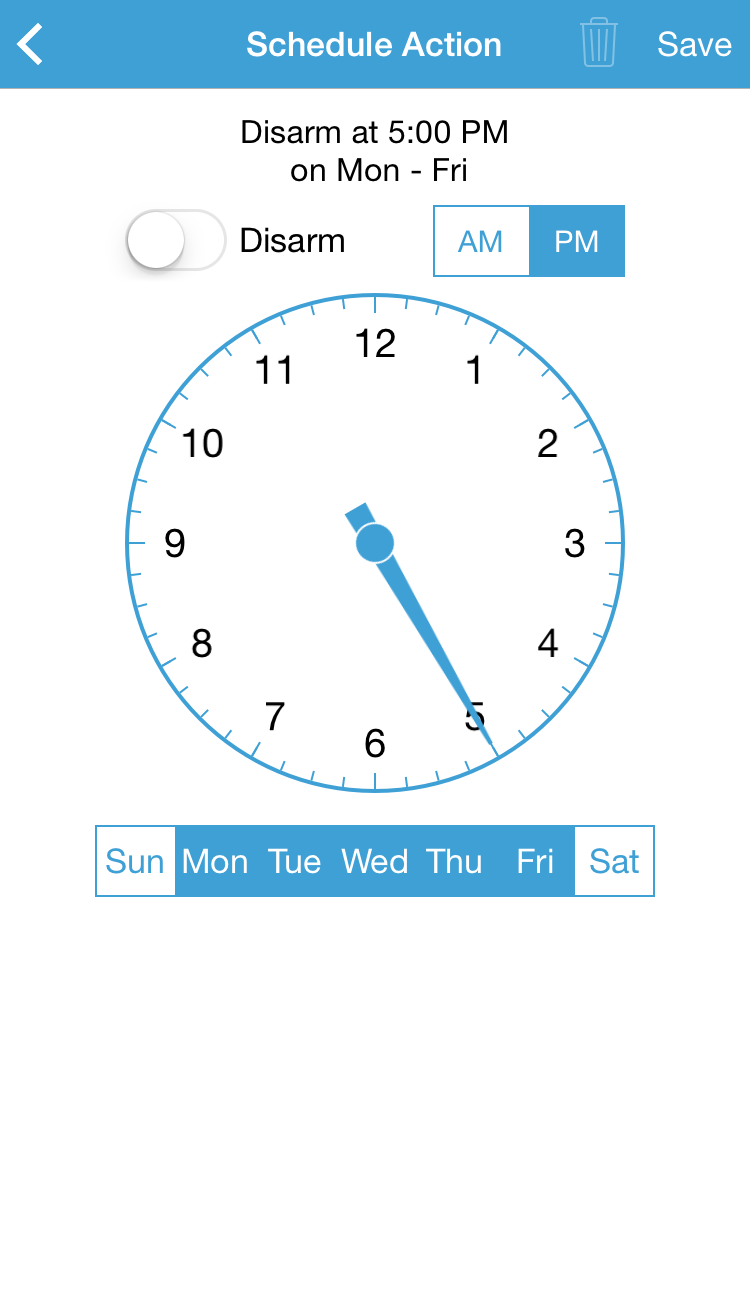Deselect Mon in the day selector
750x1294 pixels.
click(215, 861)
